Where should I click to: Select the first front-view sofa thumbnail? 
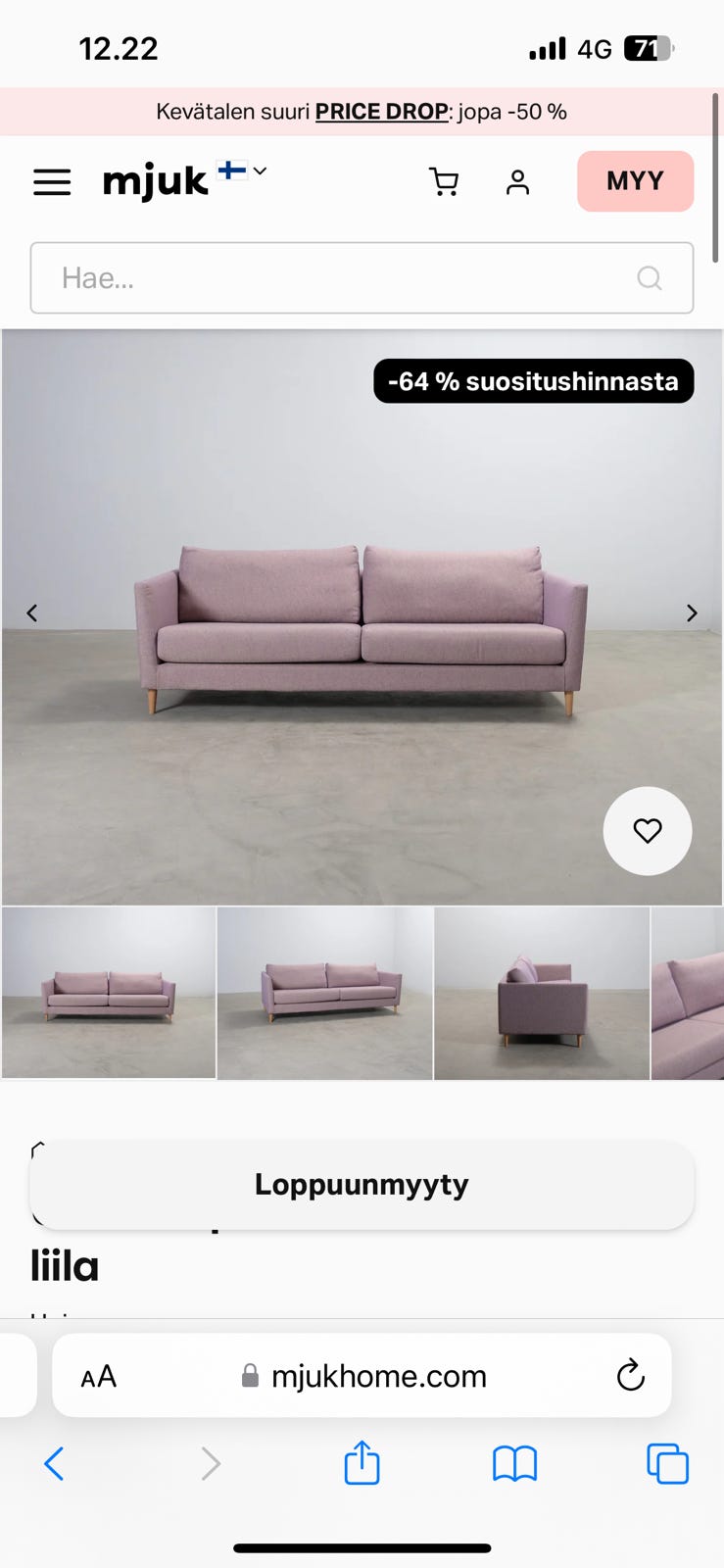pos(109,993)
